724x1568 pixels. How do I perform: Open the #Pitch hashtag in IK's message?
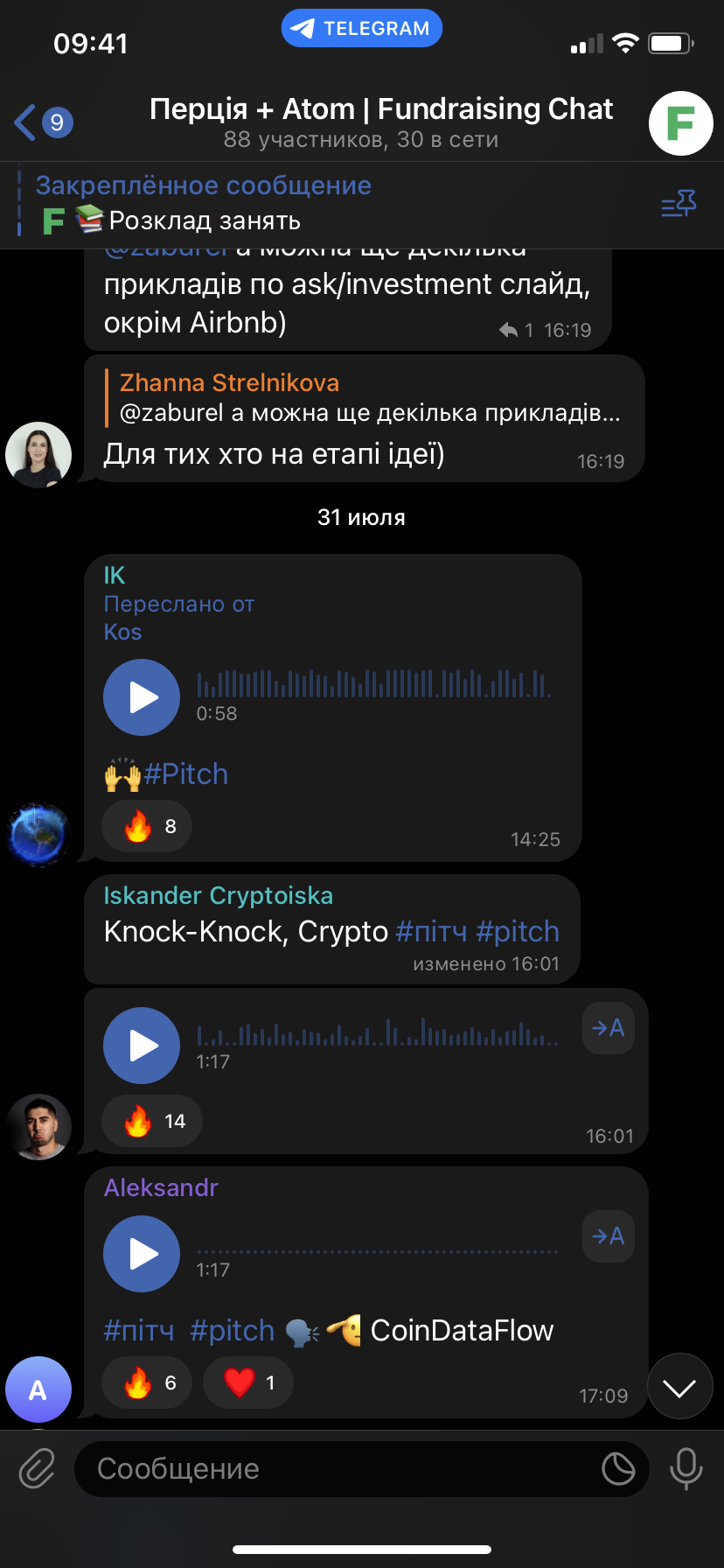point(186,774)
